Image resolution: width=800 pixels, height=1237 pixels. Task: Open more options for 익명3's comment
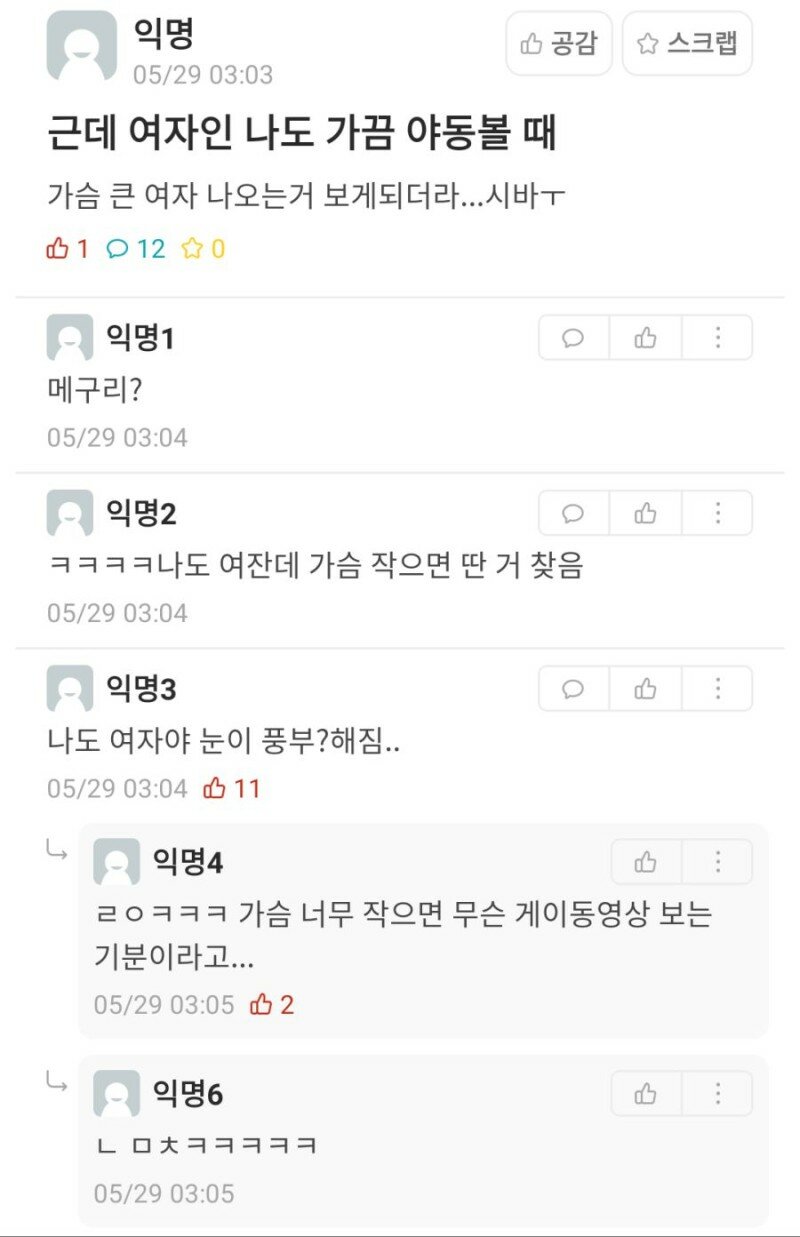tap(717, 689)
